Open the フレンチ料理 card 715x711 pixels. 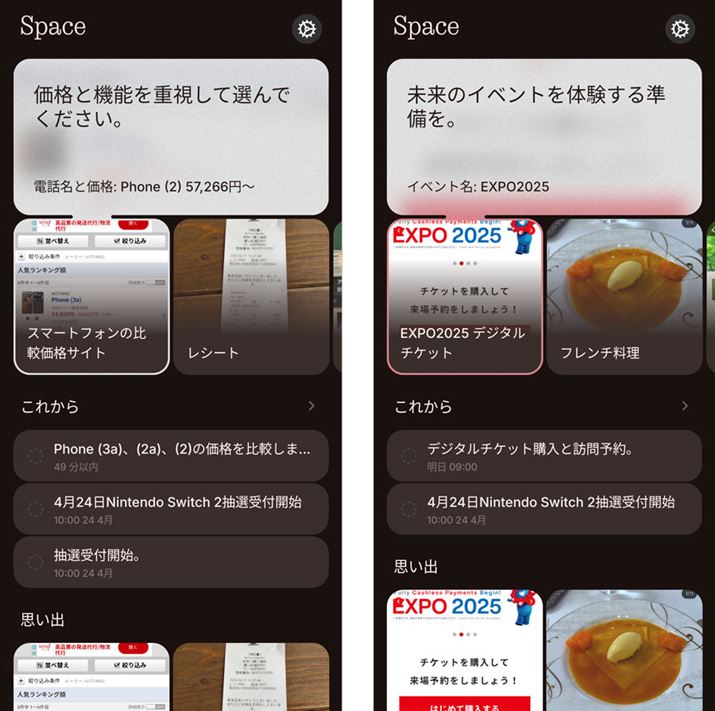pyautogui.click(x=624, y=297)
